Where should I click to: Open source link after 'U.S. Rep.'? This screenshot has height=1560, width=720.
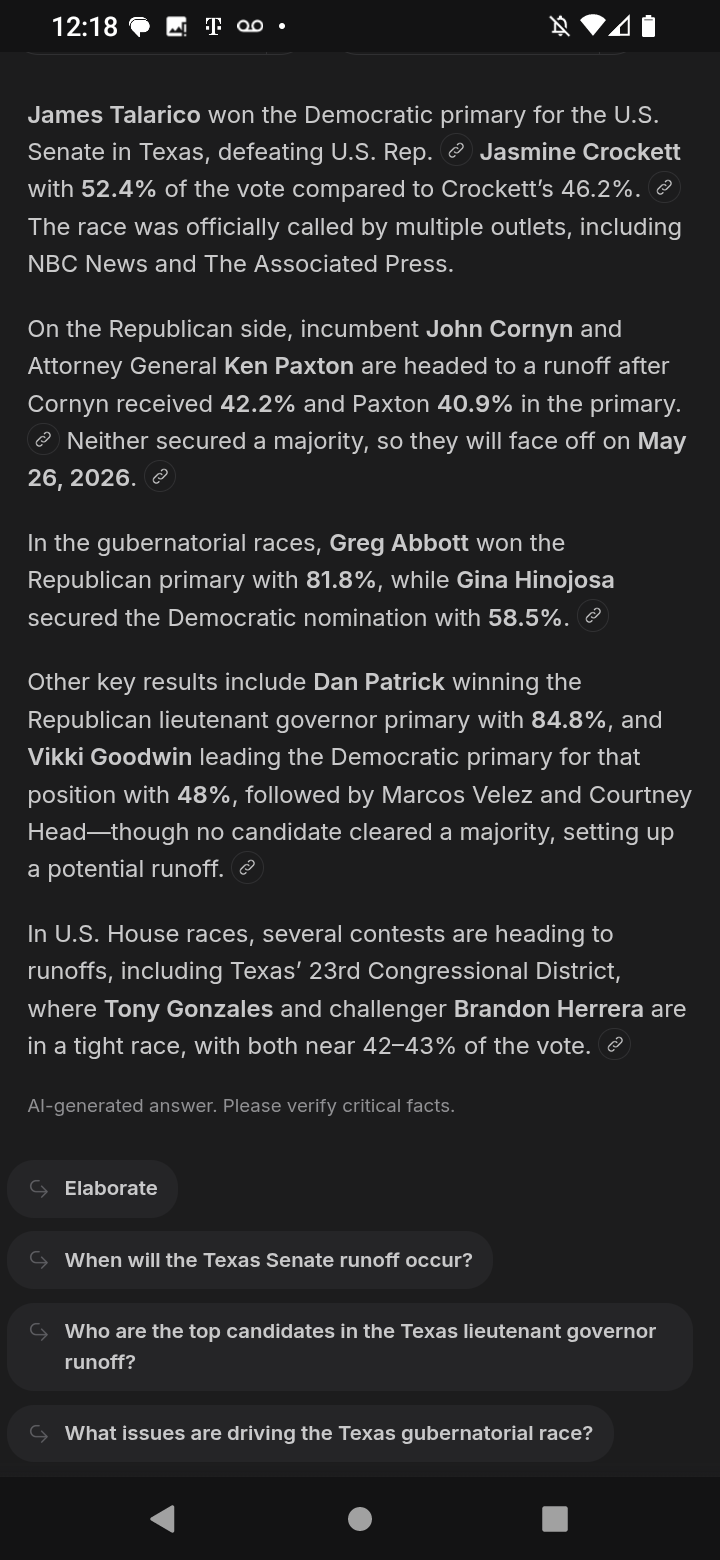click(456, 152)
